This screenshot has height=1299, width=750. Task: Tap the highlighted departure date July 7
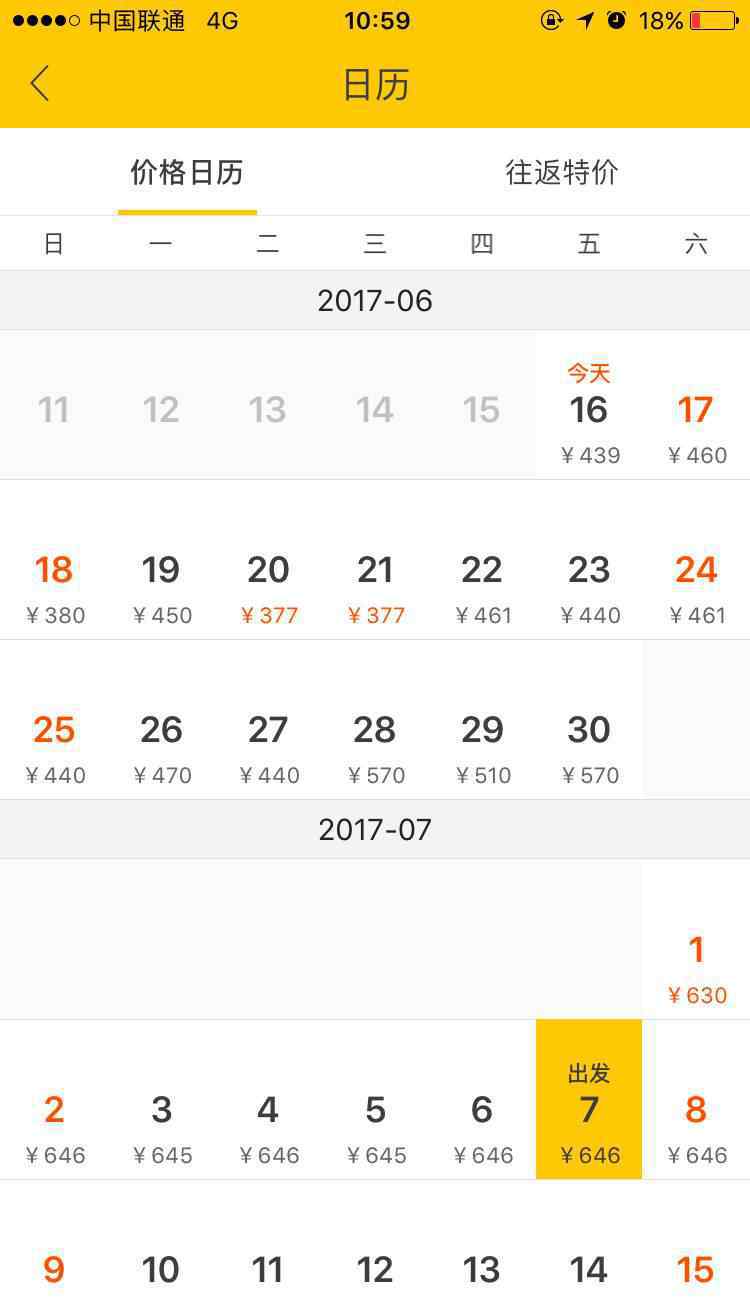click(589, 1100)
